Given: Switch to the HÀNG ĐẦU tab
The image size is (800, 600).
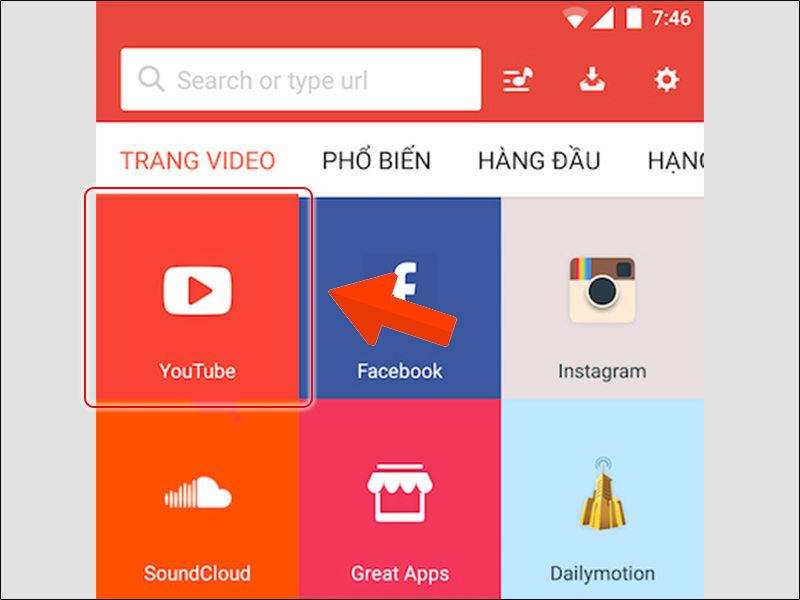Looking at the screenshot, I should (539, 160).
